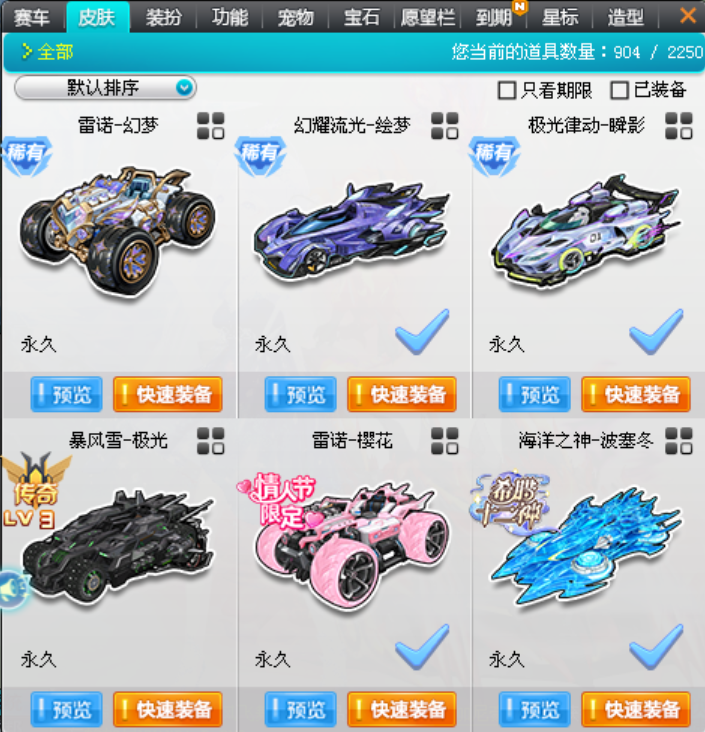Open the 造型 tab

pos(626,16)
